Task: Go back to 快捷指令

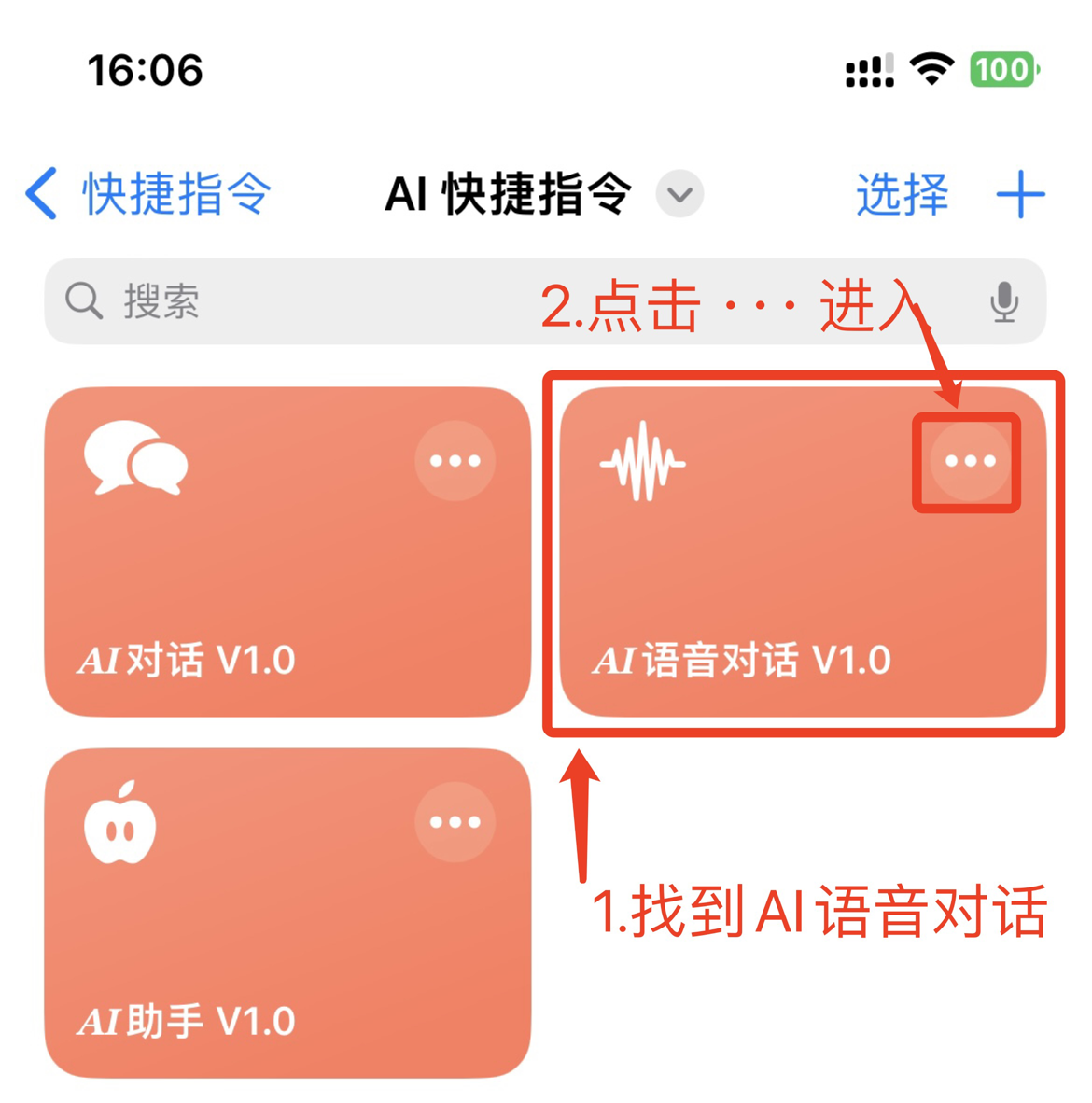Action: [149, 194]
